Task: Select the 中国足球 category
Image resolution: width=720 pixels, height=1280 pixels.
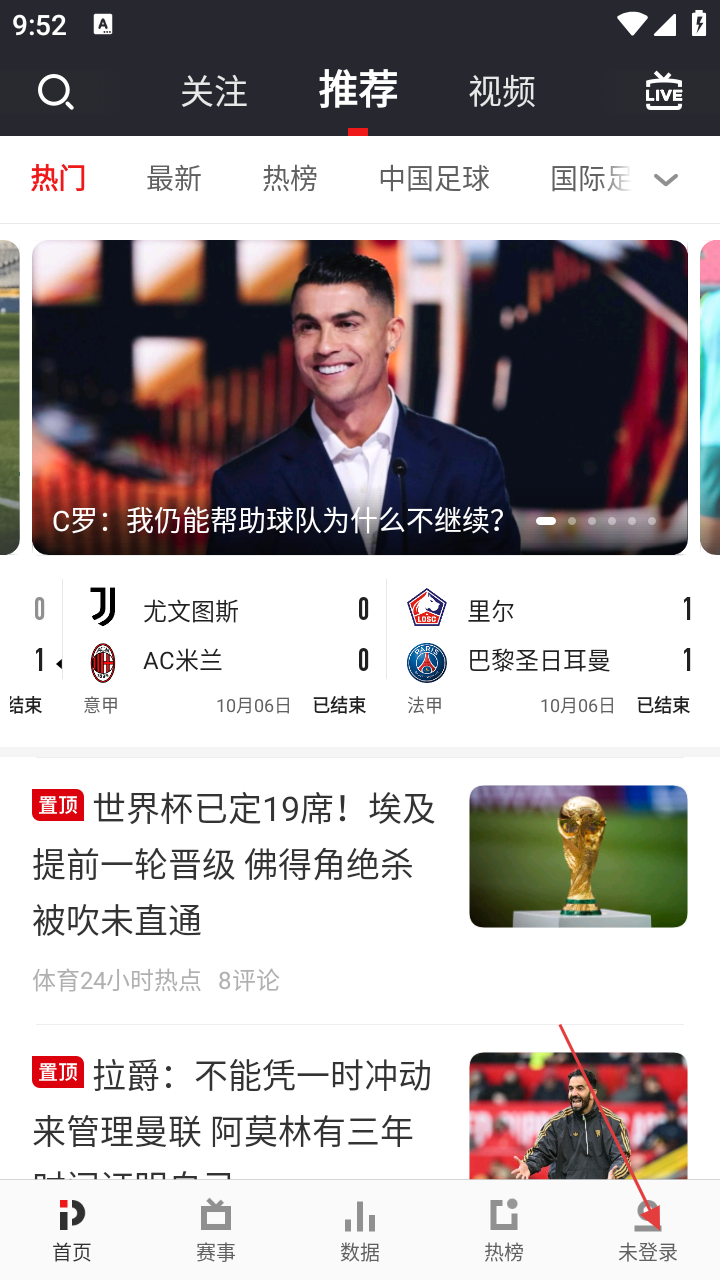Action: coord(434,179)
